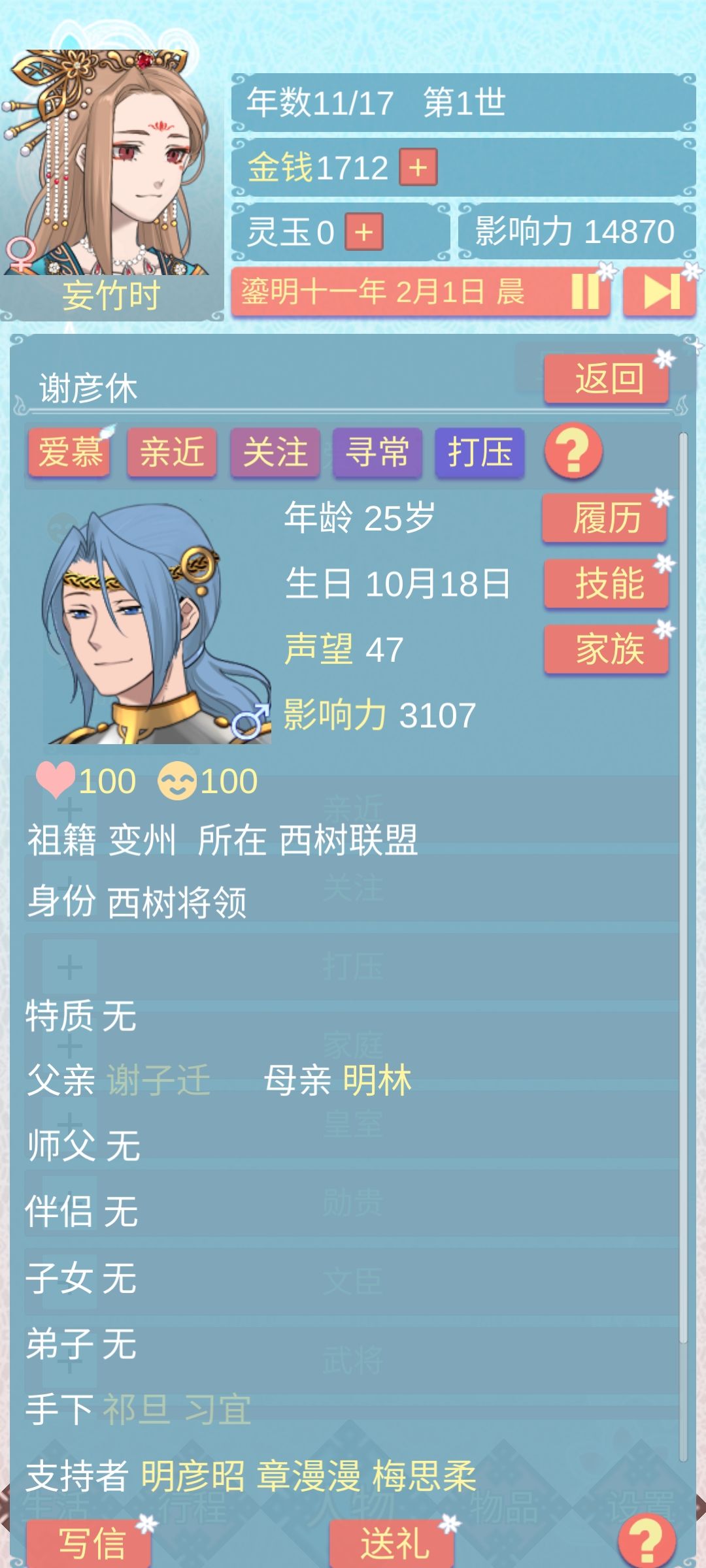Click the plus beside 灵玉
Screen dimensions: 706x1568
[x=363, y=230]
